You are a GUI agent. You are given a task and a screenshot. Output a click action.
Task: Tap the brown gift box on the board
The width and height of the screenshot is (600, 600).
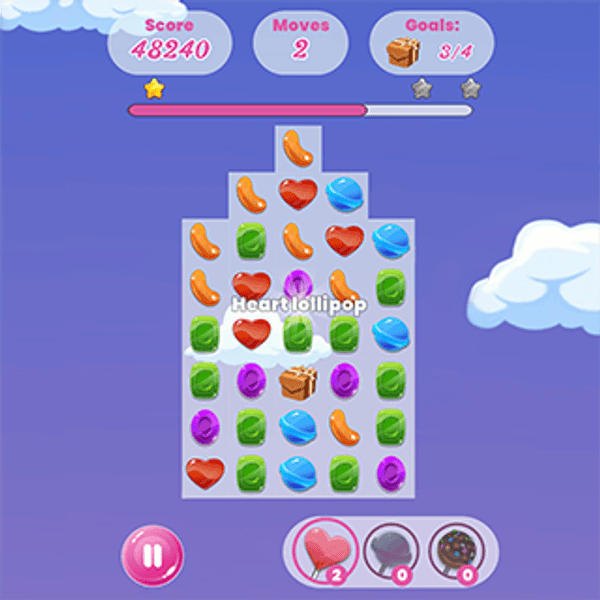point(298,381)
